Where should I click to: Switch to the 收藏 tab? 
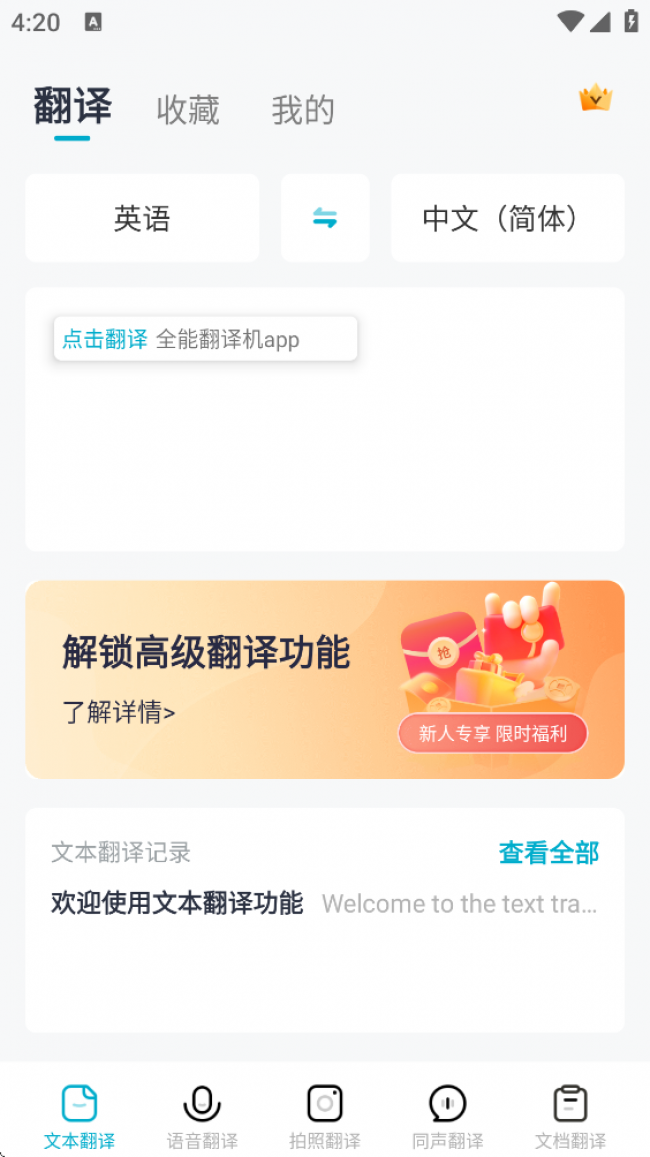click(x=188, y=109)
